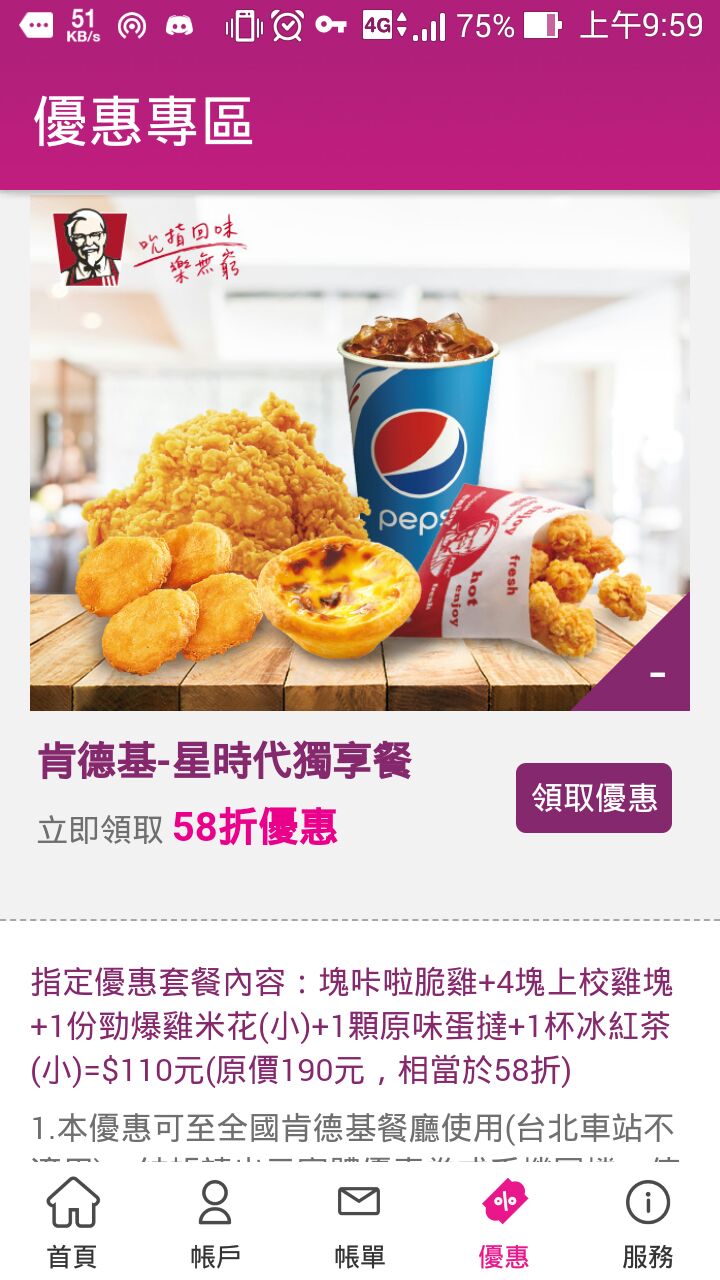Select the 優惠 offers tab
Image resolution: width=720 pixels, height=1280 pixels.
(x=504, y=1224)
